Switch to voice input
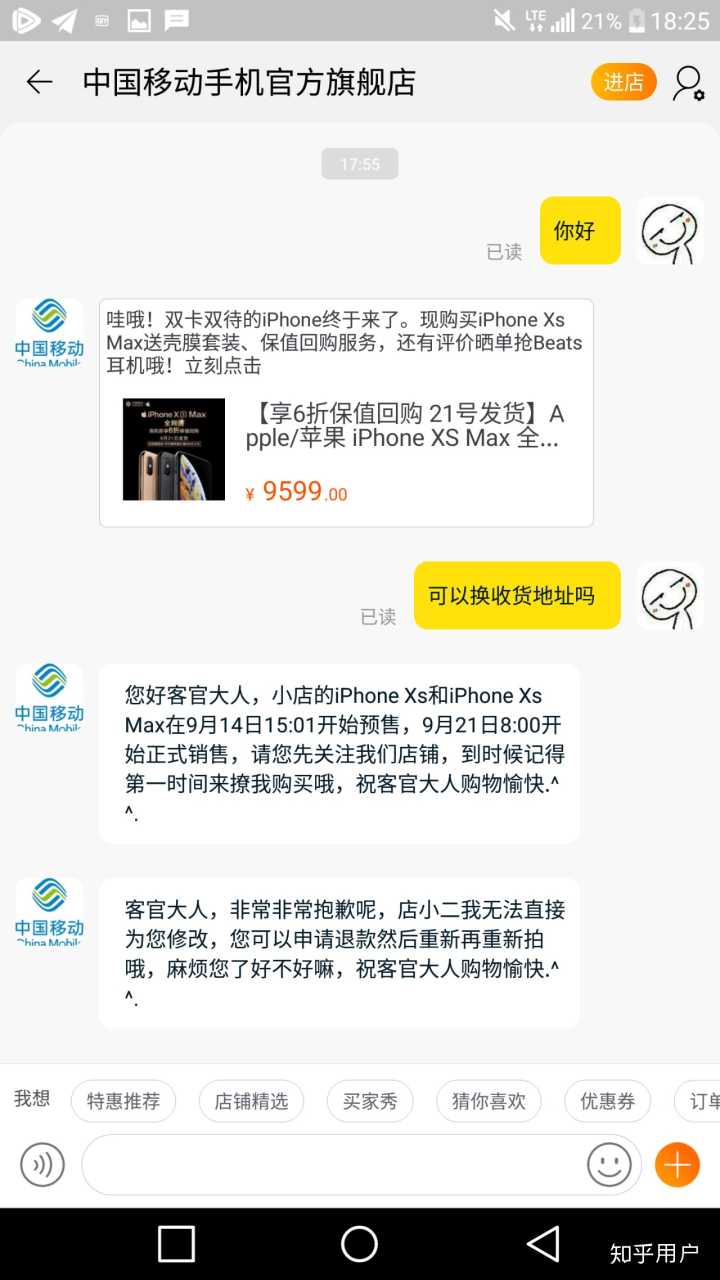 coord(42,1165)
